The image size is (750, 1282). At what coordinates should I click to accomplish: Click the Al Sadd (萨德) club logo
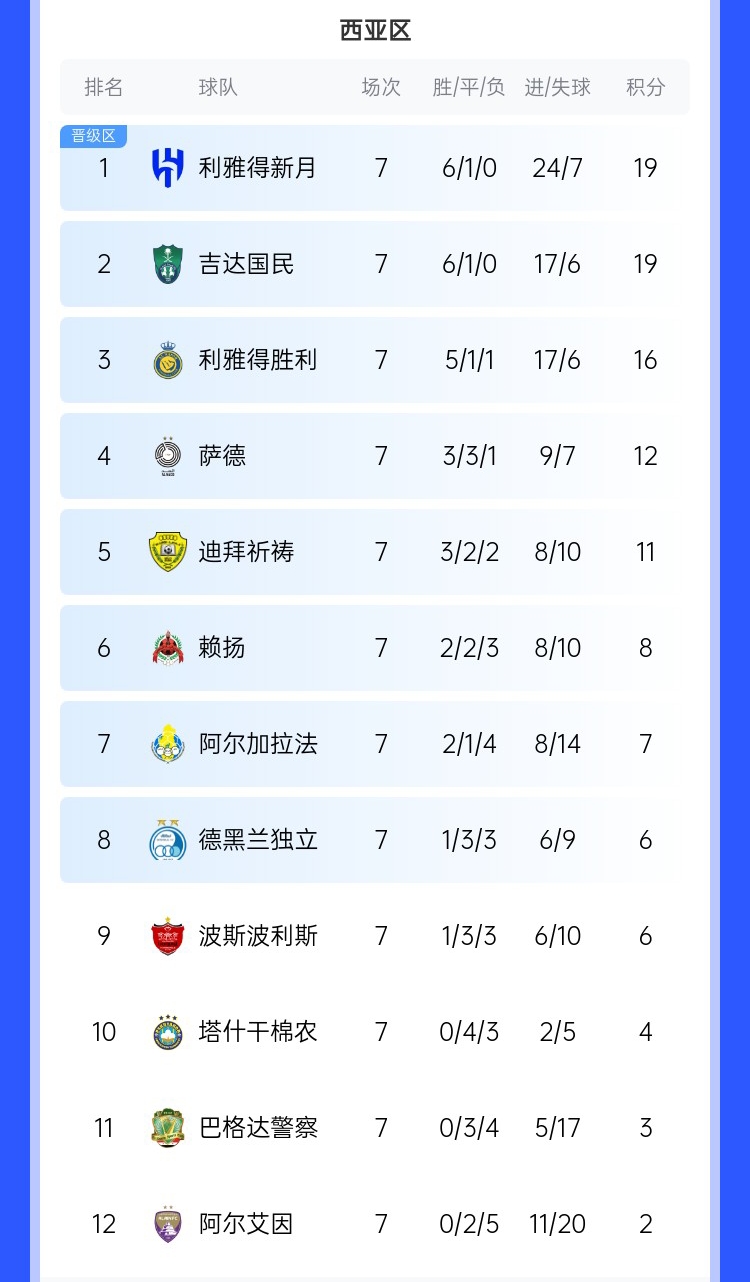click(167, 456)
